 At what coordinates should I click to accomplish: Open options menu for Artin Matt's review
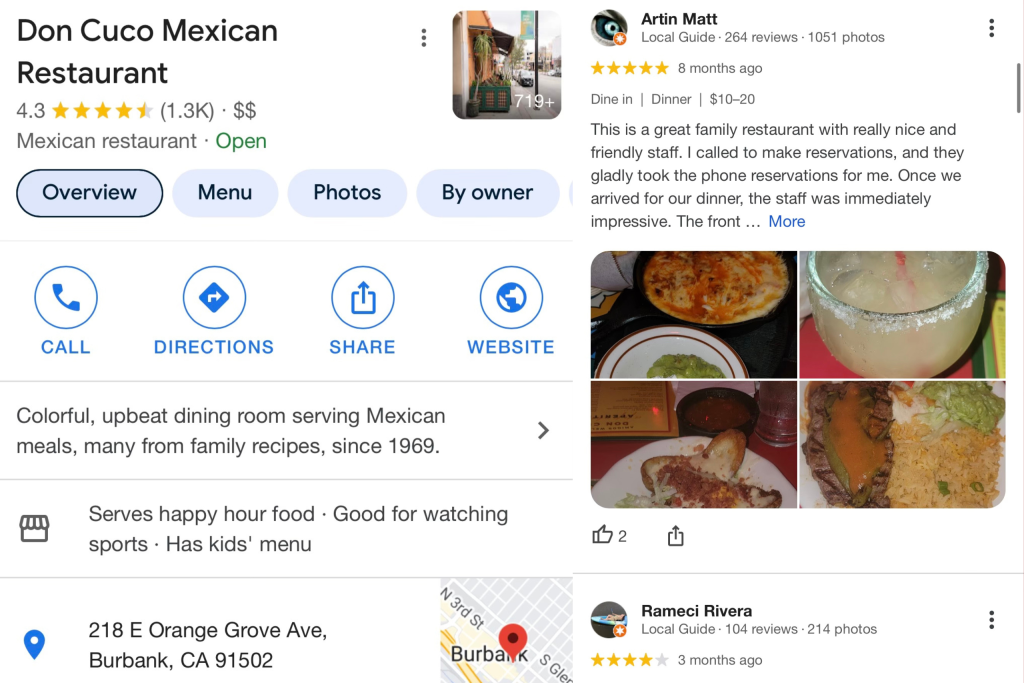coord(991,28)
